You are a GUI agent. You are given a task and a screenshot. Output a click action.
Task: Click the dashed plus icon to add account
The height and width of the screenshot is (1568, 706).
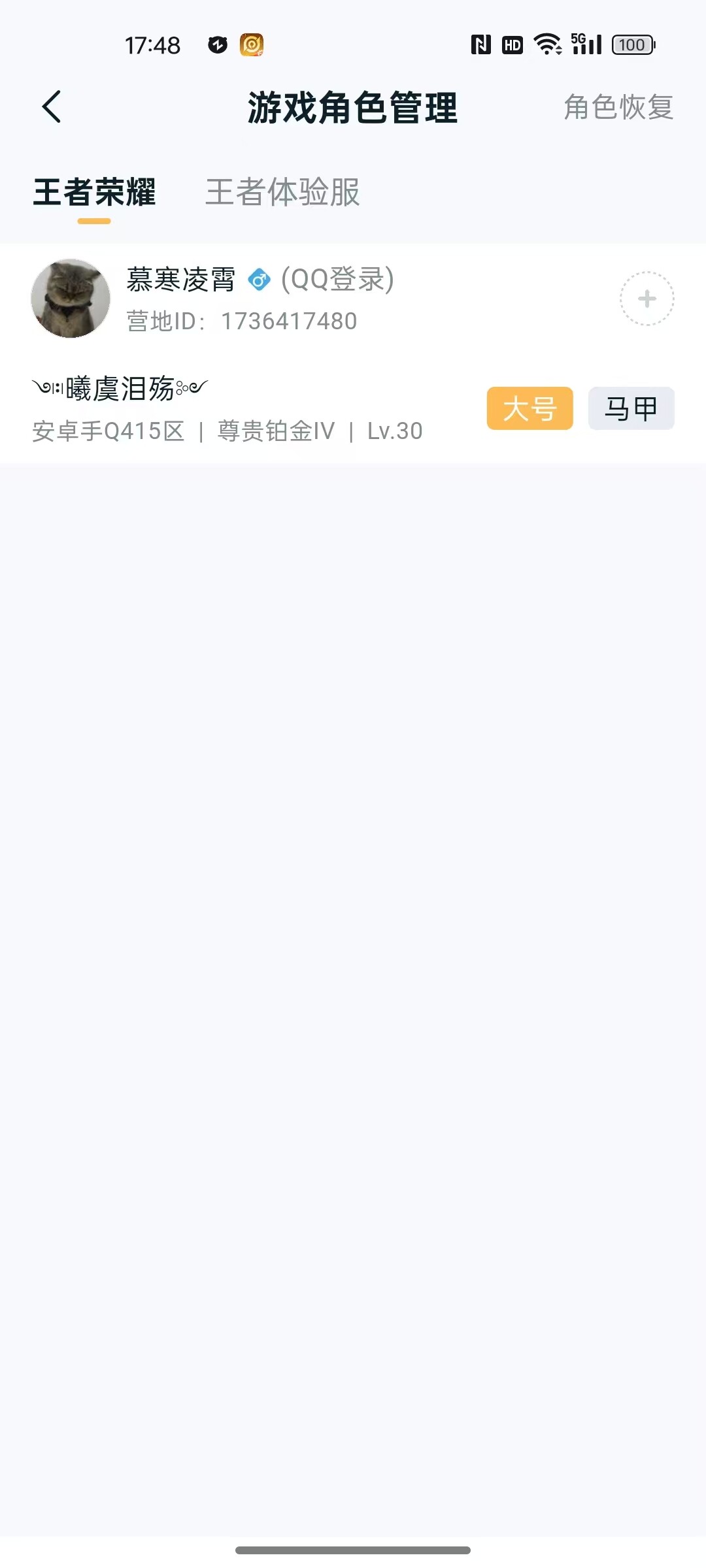point(646,298)
